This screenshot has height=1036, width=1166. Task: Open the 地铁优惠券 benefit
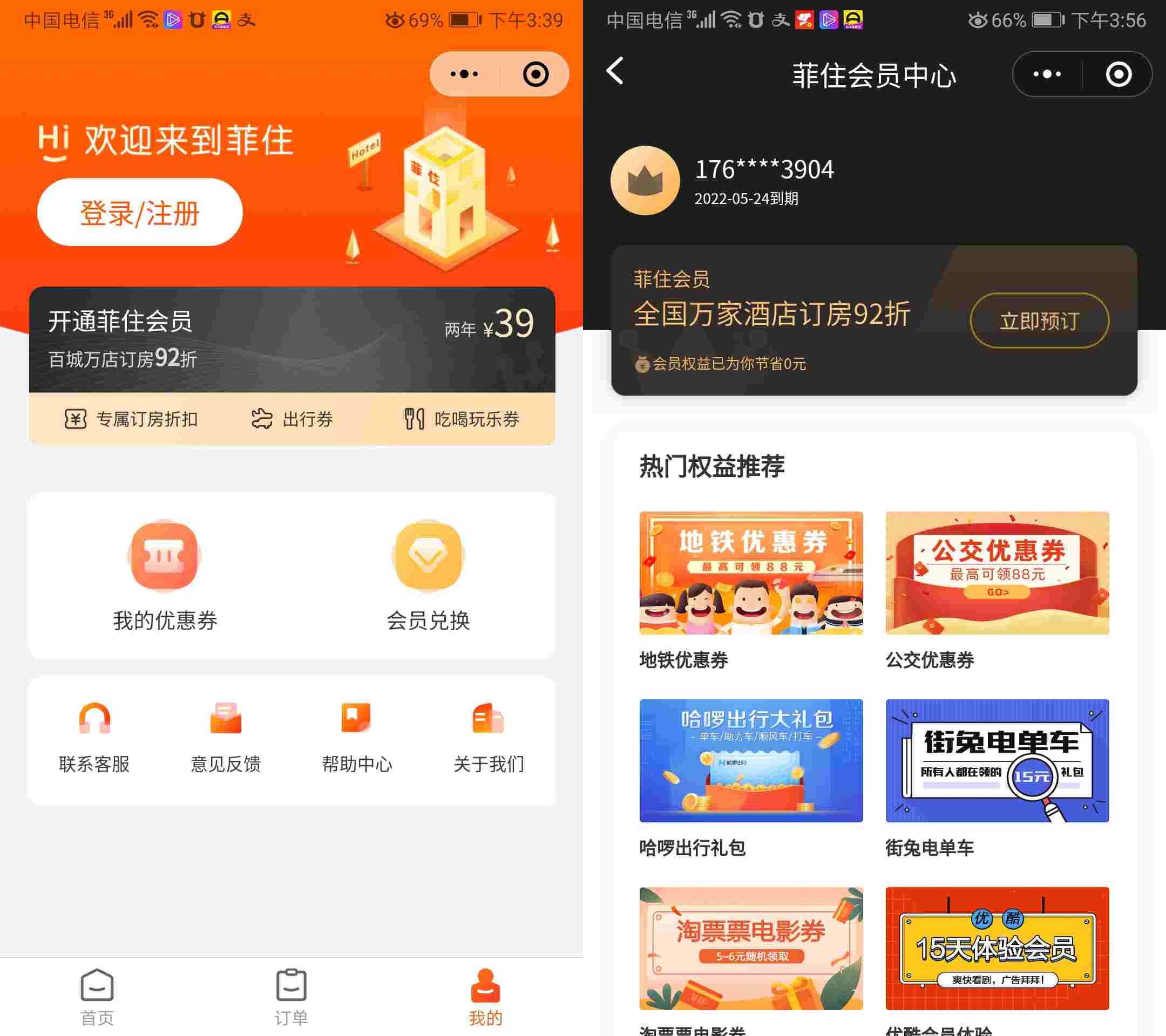[751, 573]
